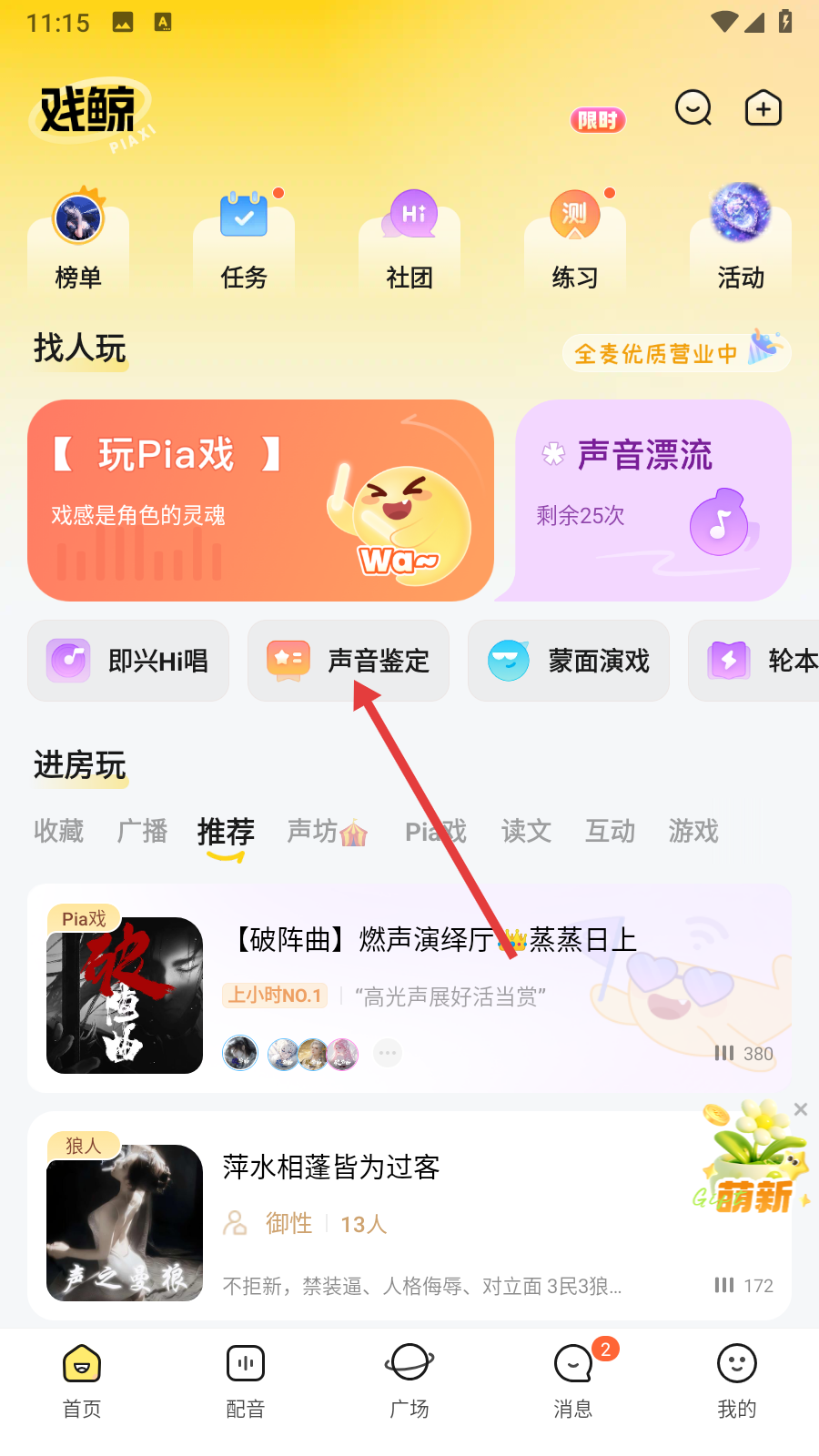The width and height of the screenshot is (819, 1456).
Task: Switch to the 读文 tab
Action: [x=526, y=831]
